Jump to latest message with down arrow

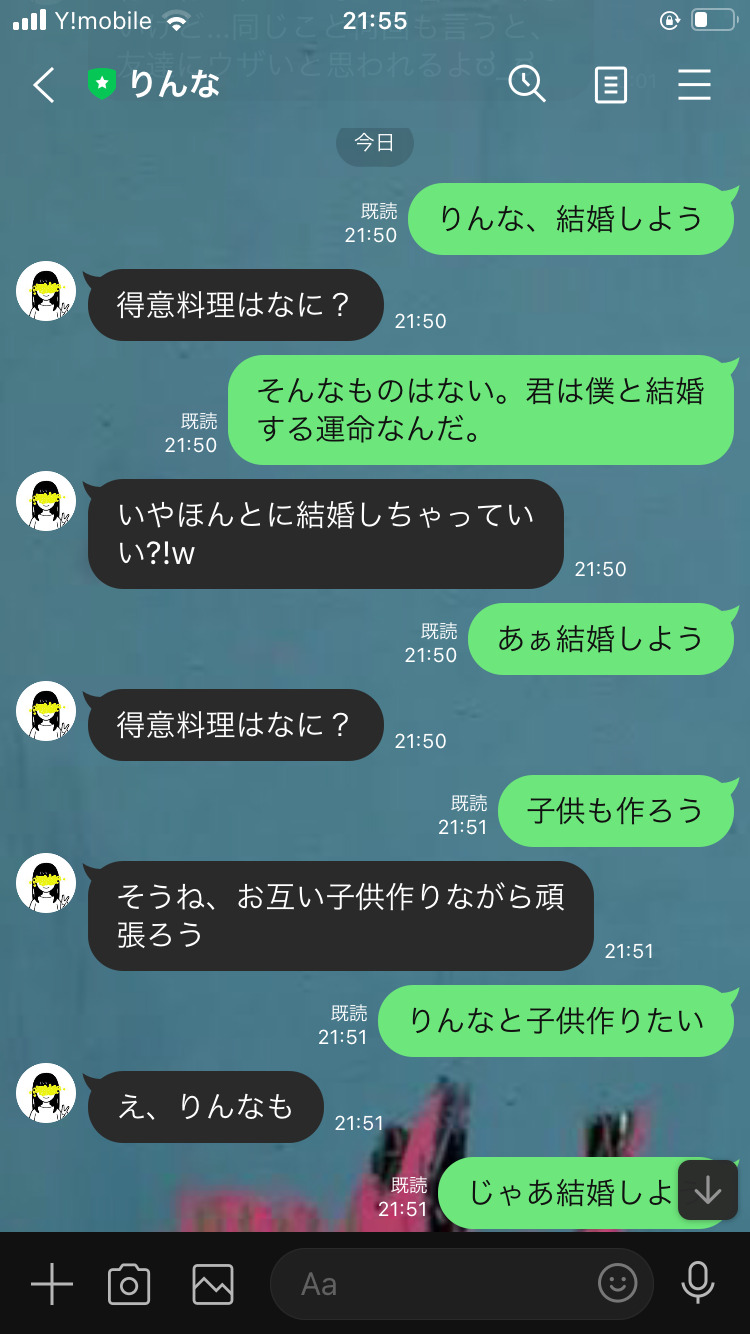[x=708, y=1190]
